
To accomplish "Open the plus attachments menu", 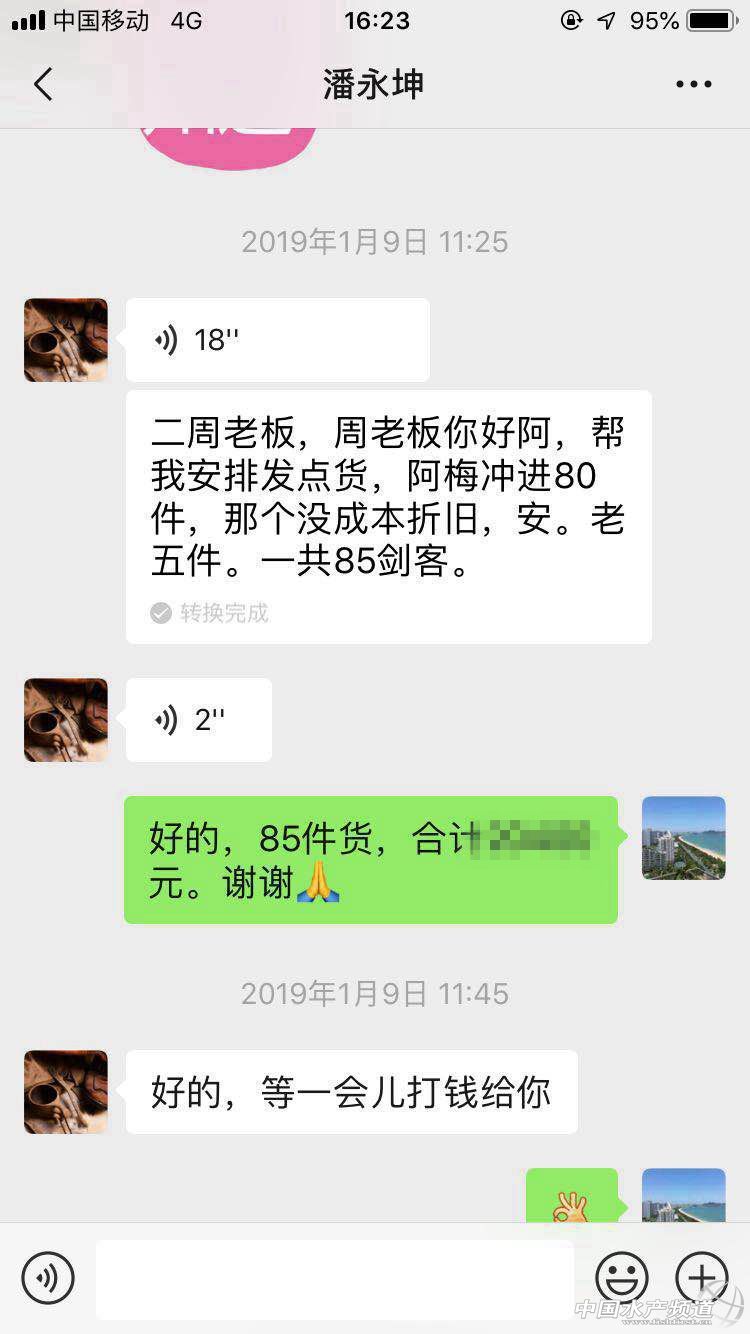I will coord(702,1277).
